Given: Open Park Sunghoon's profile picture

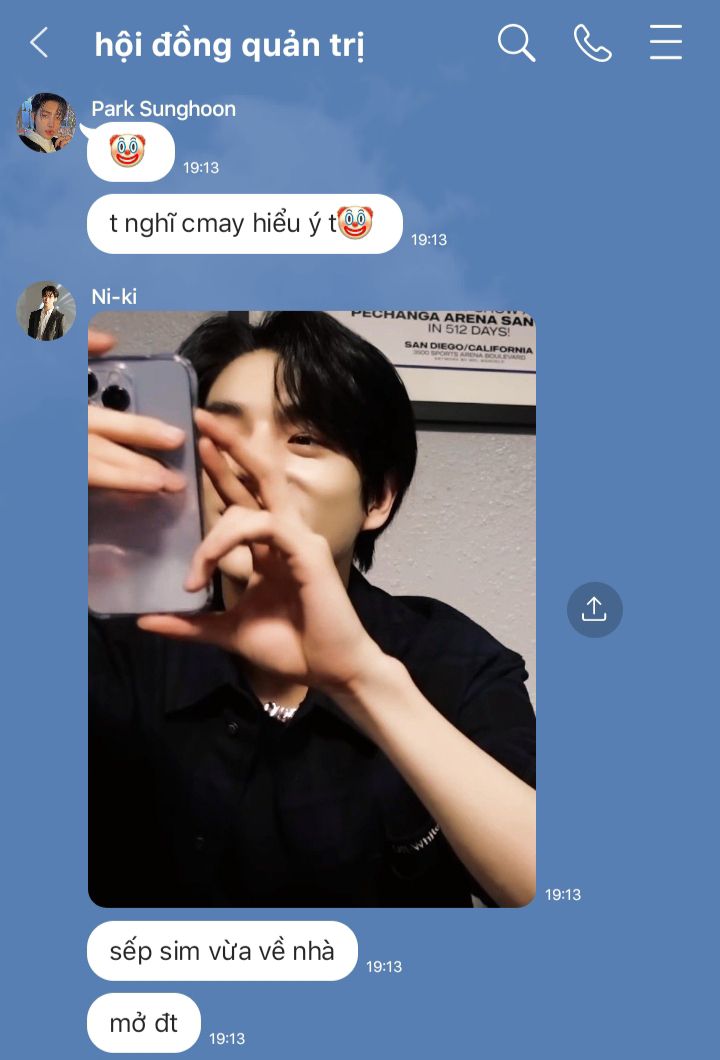Looking at the screenshot, I should click(46, 123).
